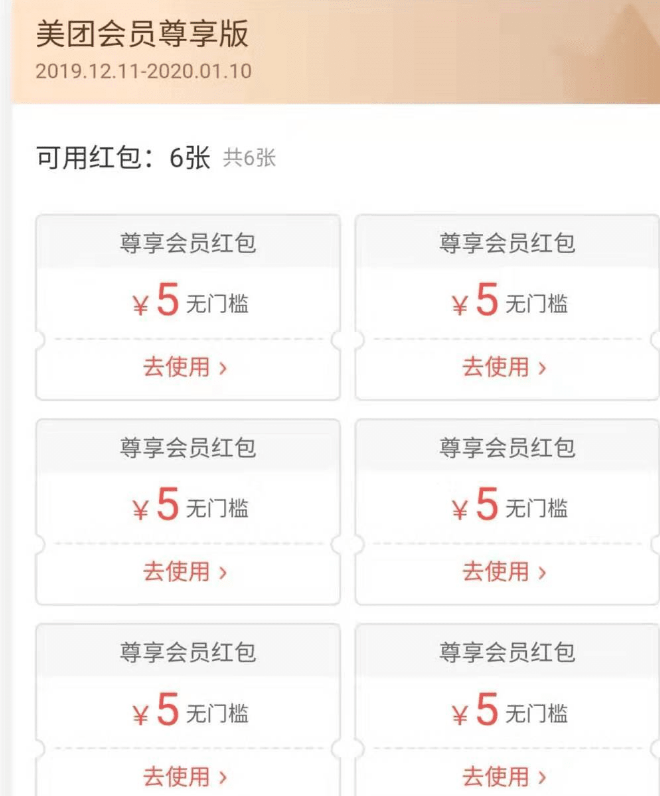Use the sixth ¥5 coupon, last row right

[x=505, y=776]
